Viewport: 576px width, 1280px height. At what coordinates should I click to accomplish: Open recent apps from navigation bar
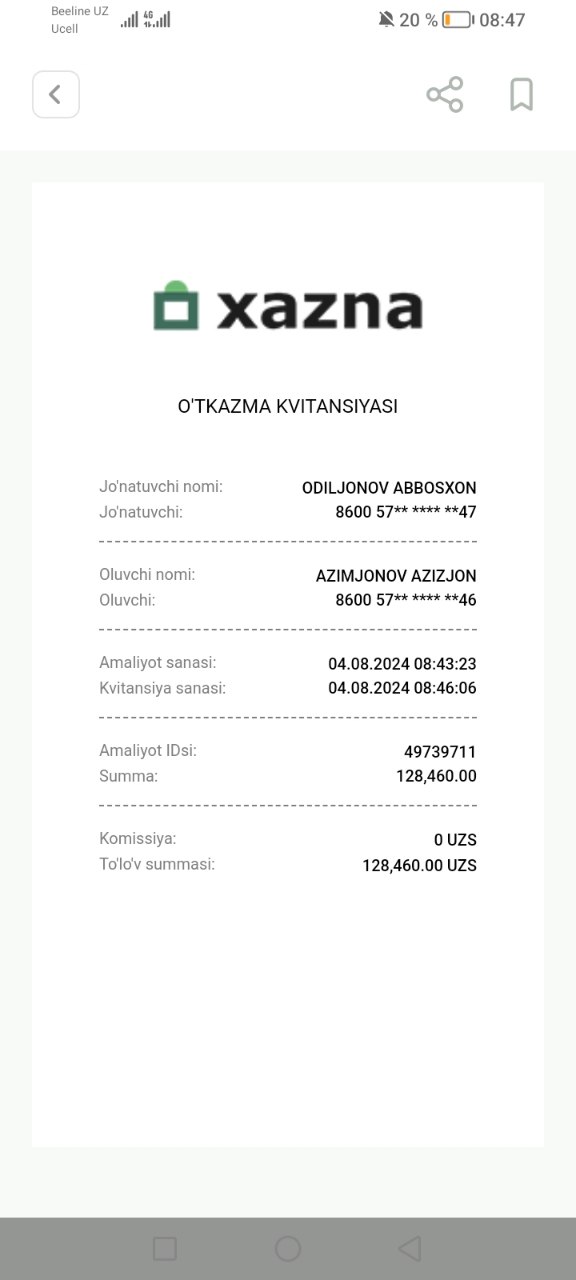(x=165, y=1248)
